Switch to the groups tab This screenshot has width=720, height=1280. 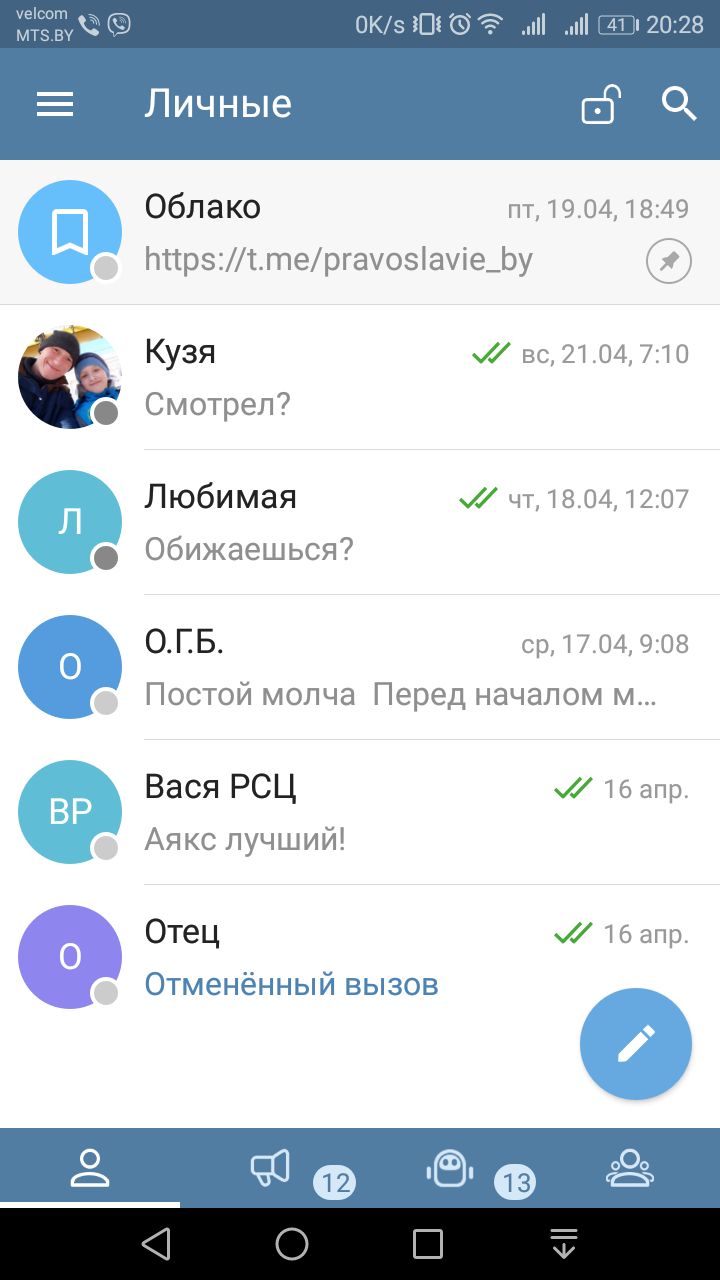(x=630, y=1168)
